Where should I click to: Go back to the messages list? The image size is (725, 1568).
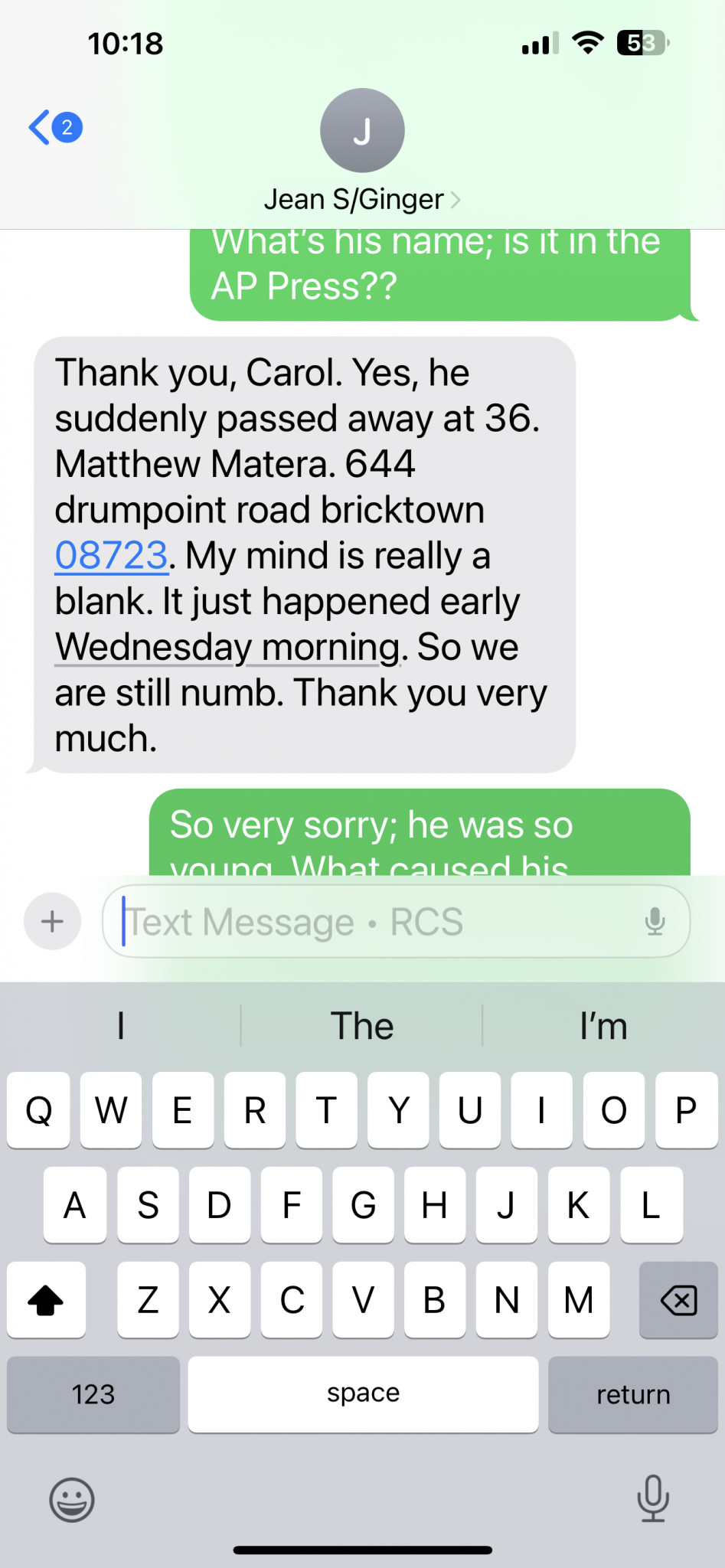click(54, 127)
